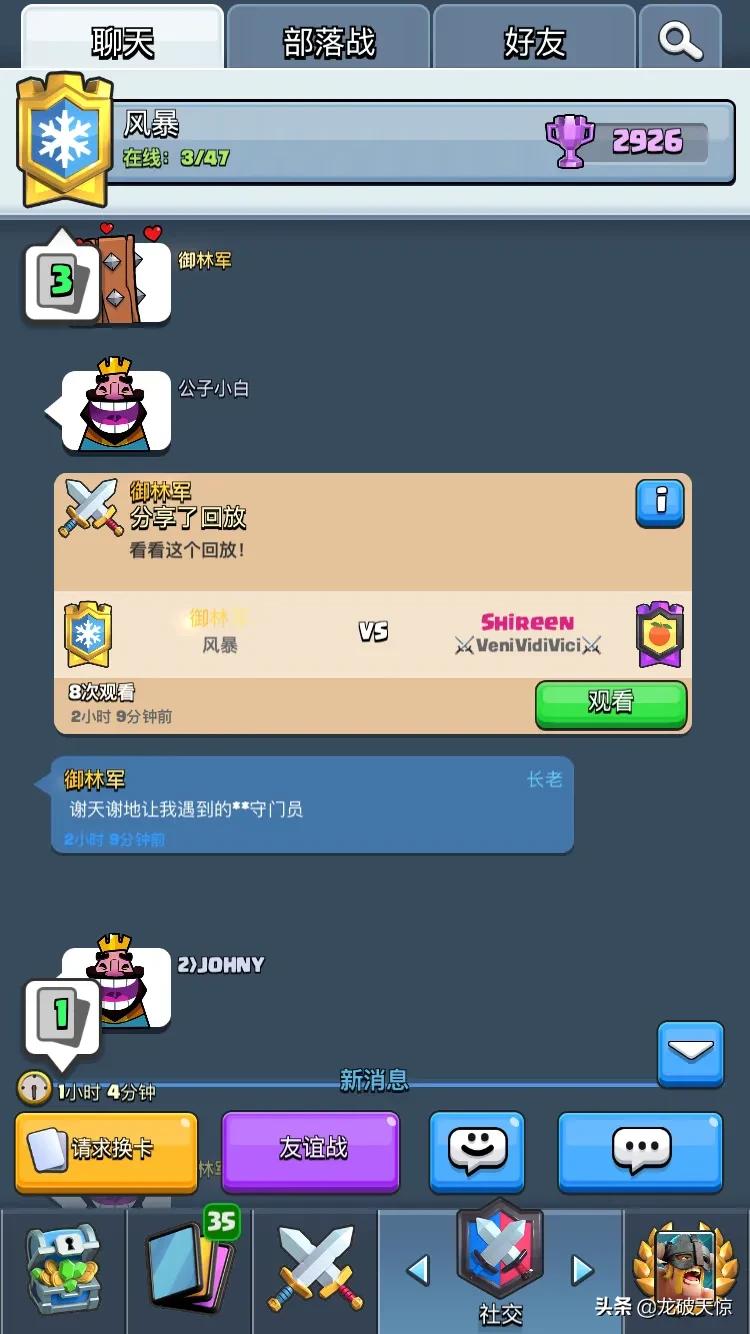
Task: Open the chat message input button
Action: pos(640,1151)
